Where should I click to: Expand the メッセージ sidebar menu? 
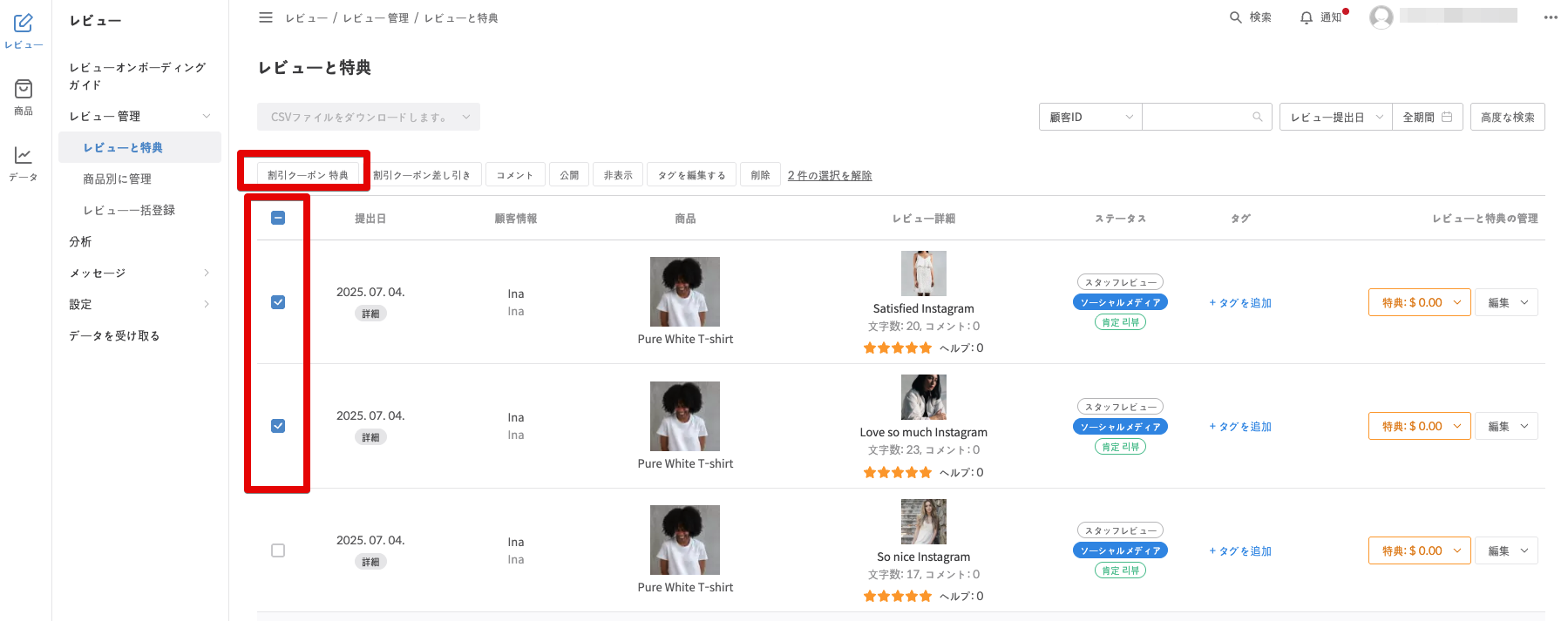139,273
